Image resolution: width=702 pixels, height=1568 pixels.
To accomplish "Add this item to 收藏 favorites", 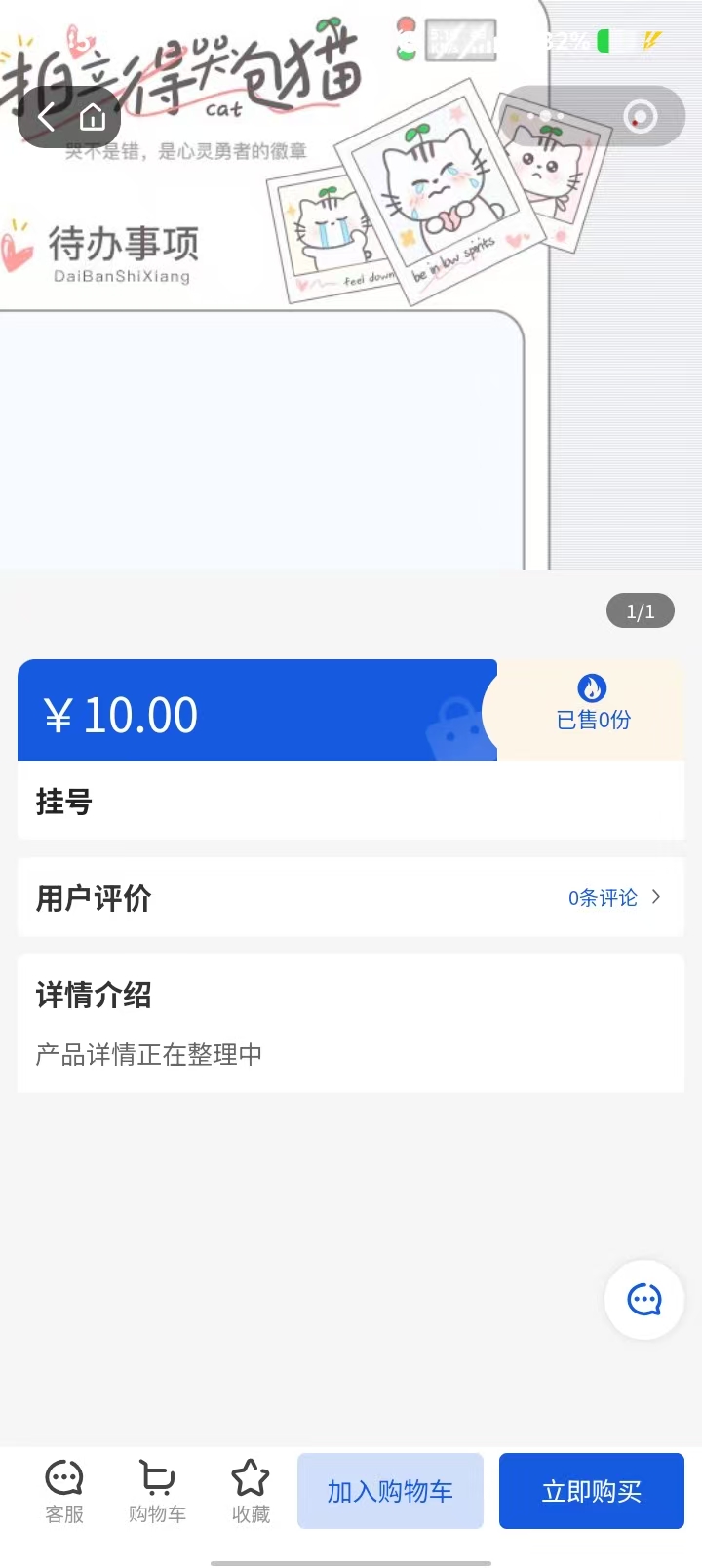I will pos(251,1491).
